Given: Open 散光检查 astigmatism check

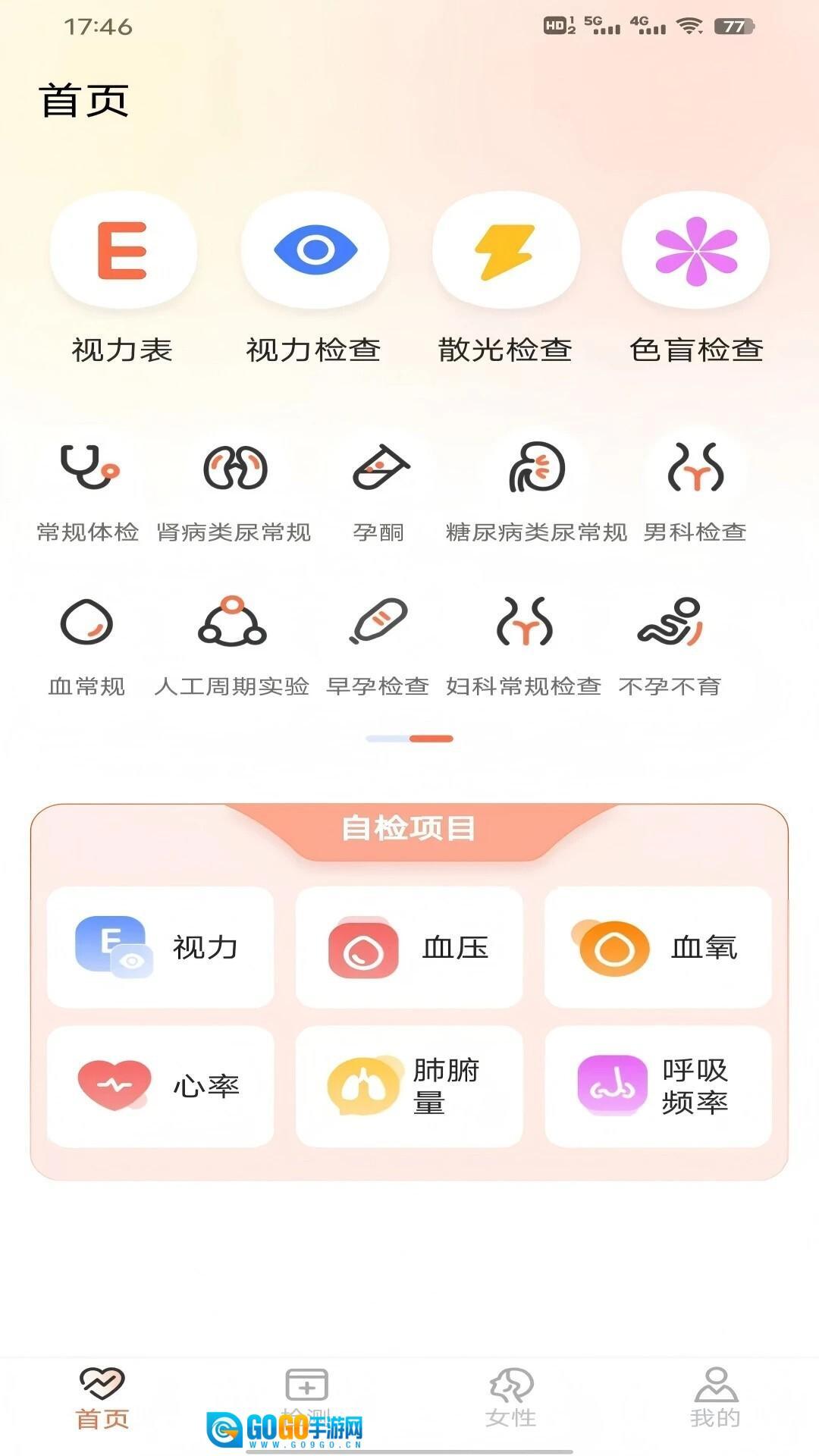Looking at the screenshot, I should [506, 251].
